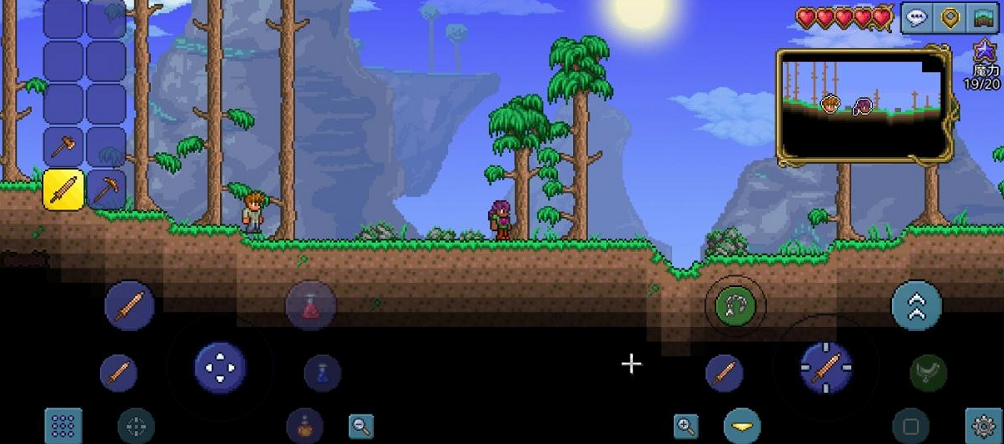Expand the minimap

tap(865, 105)
